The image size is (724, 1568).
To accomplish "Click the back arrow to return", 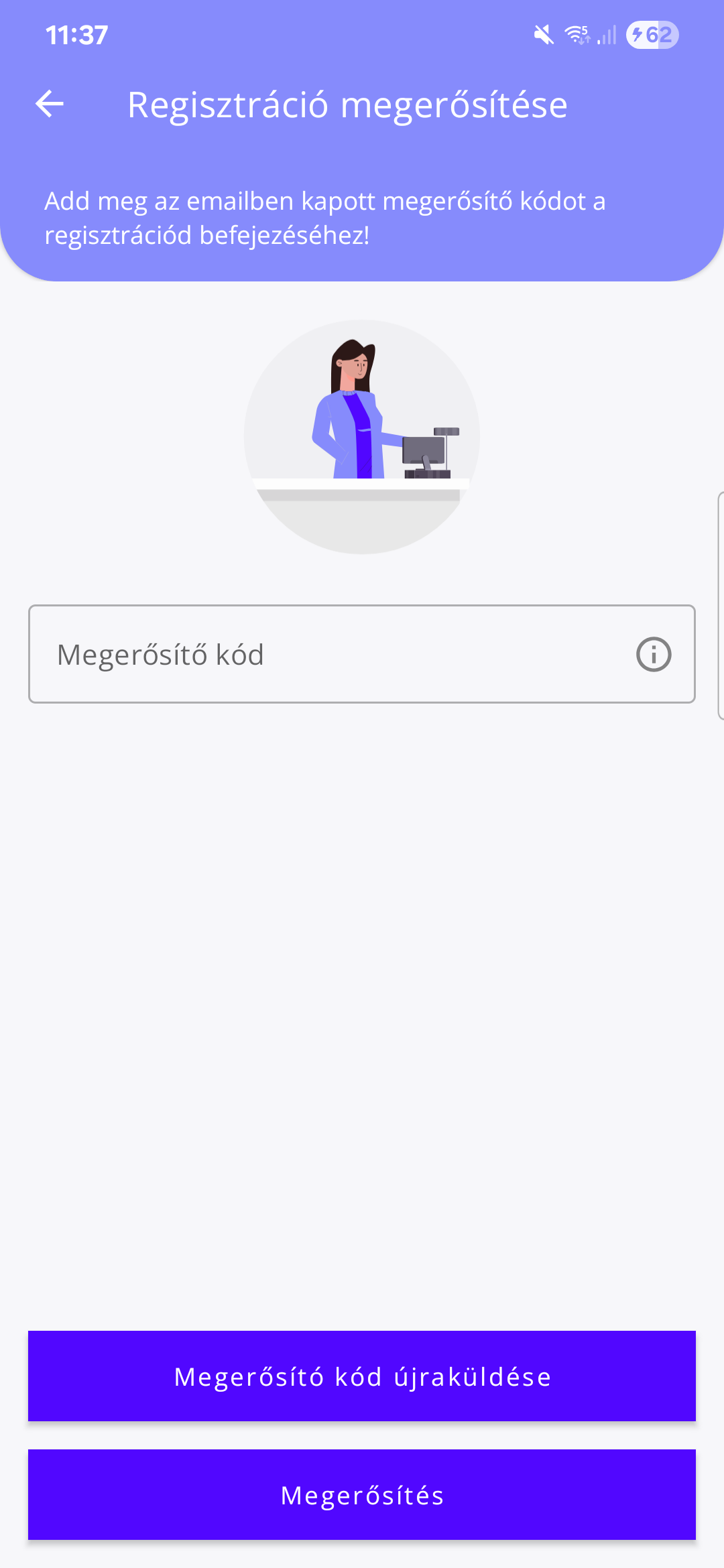I will pos(48,103).
